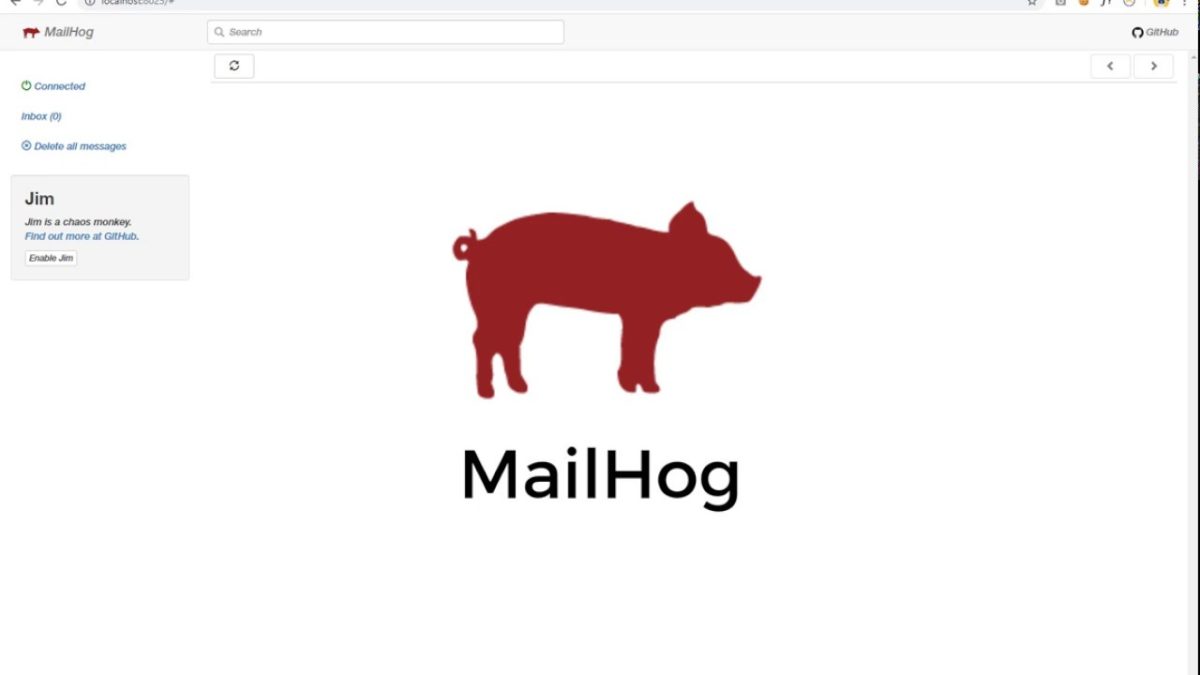
Task: Open the Inbox (0) link
Action: pos(41,116)
